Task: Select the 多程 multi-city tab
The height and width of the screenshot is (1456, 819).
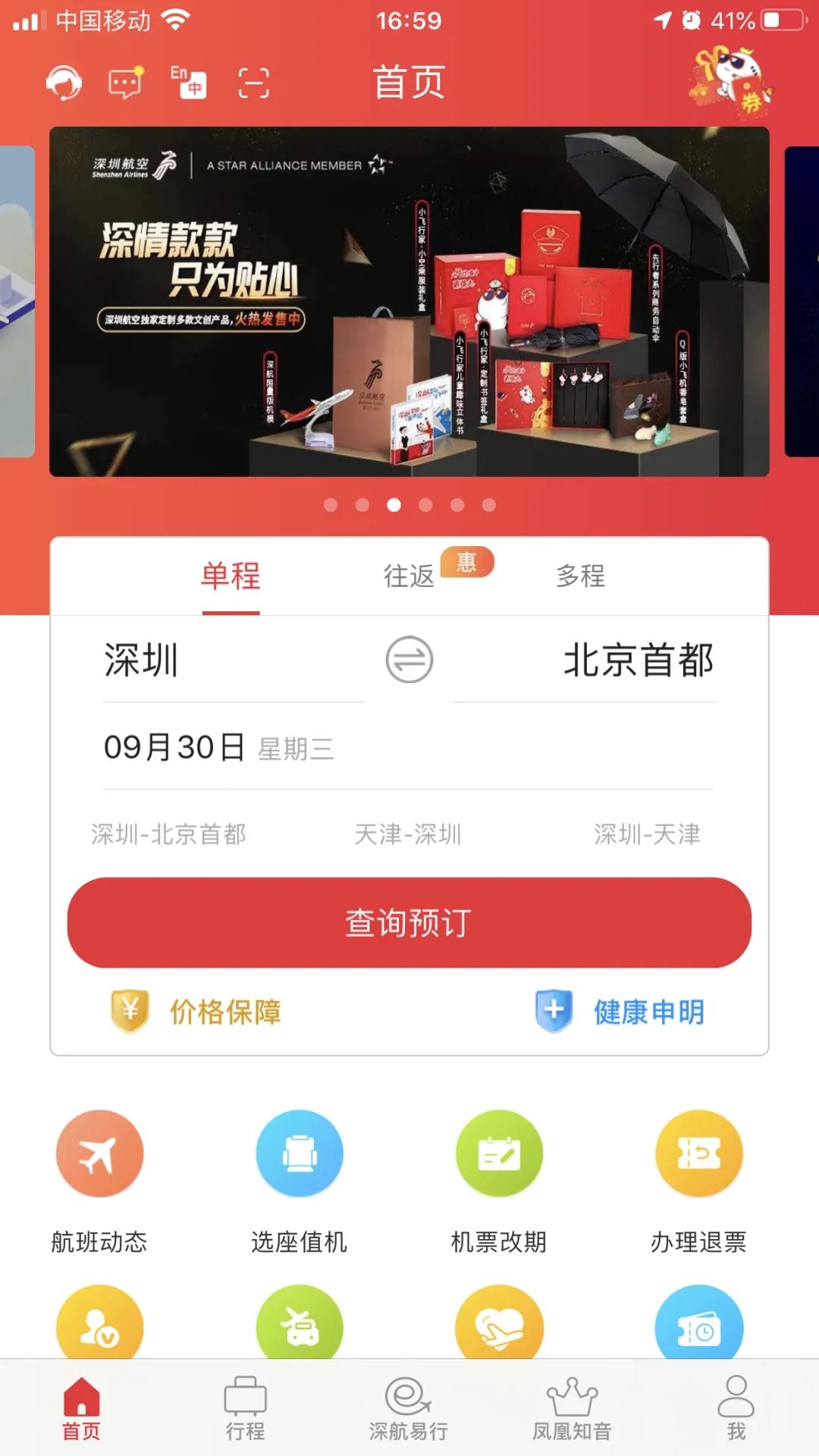Action: [x=581, y=576]
